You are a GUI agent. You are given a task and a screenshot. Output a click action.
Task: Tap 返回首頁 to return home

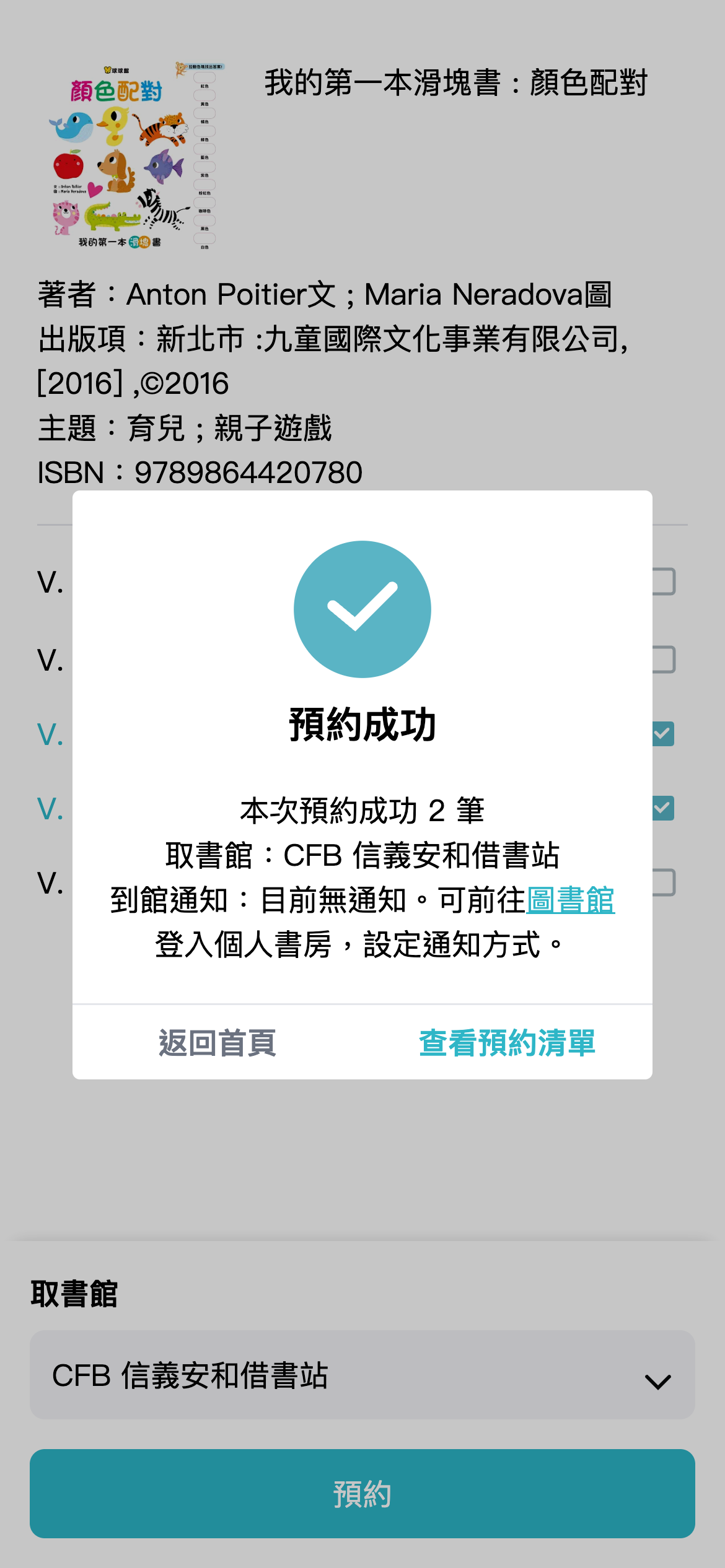(x=217, y=1043)
